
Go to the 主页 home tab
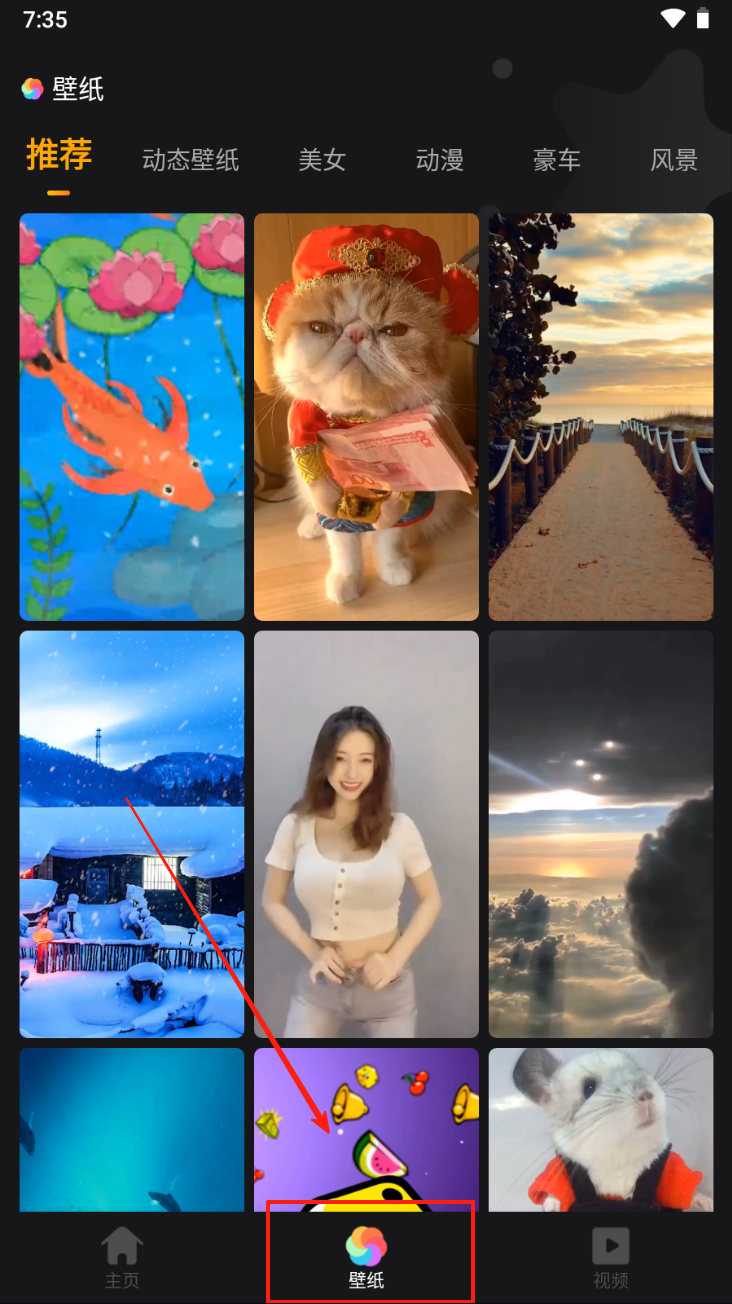click(122, 1257)
